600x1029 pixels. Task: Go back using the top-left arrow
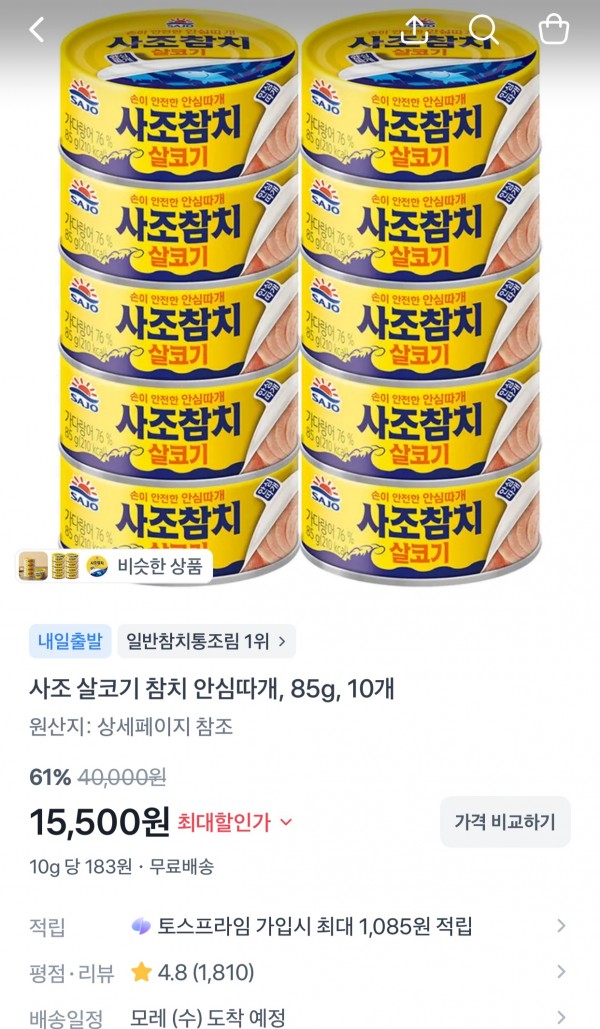tap(37, 30)
